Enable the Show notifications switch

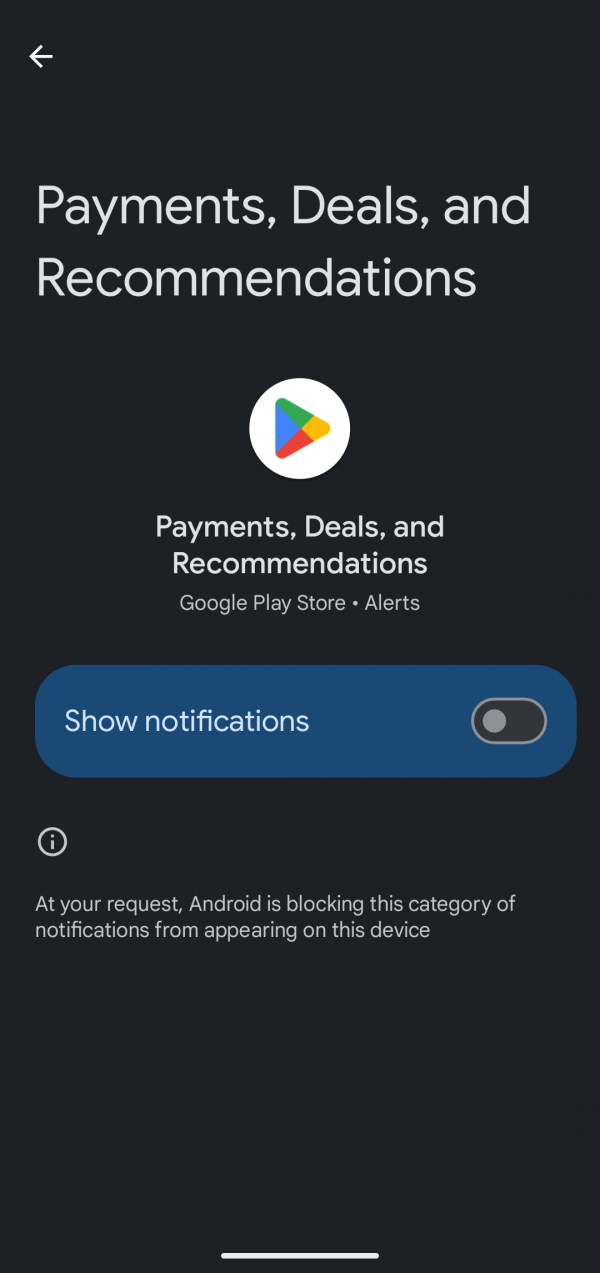tap(508, 721)
